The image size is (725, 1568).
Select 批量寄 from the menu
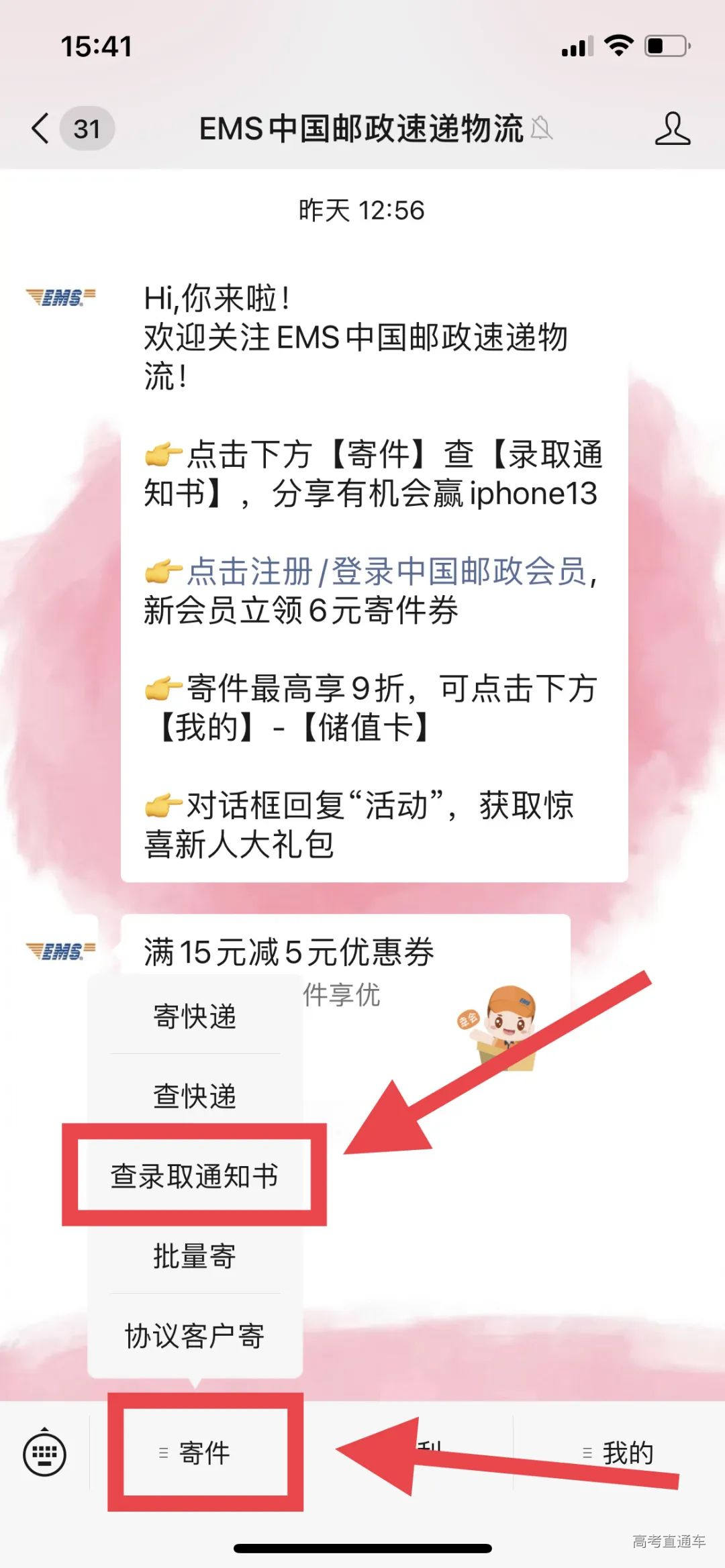[195, 1256]
